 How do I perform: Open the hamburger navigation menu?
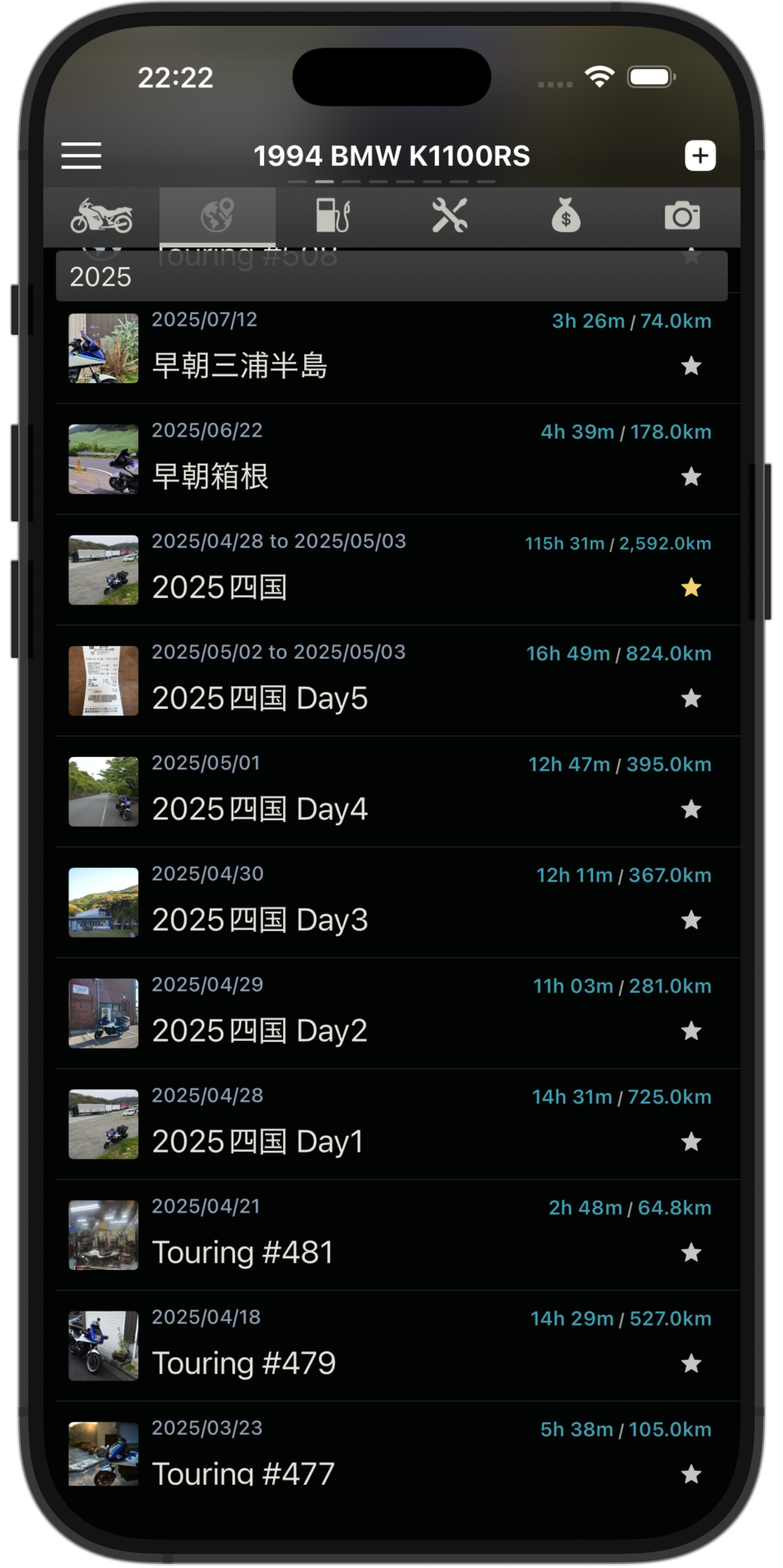coord(81,156)
